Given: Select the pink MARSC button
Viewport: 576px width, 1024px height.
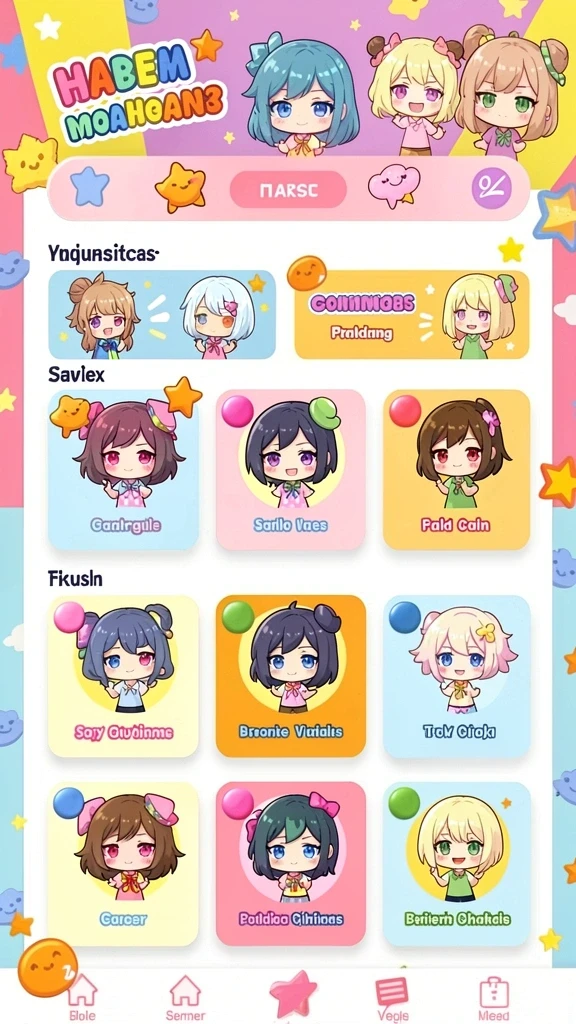Looking at the screenshot, I should click(x=288, y=189).
